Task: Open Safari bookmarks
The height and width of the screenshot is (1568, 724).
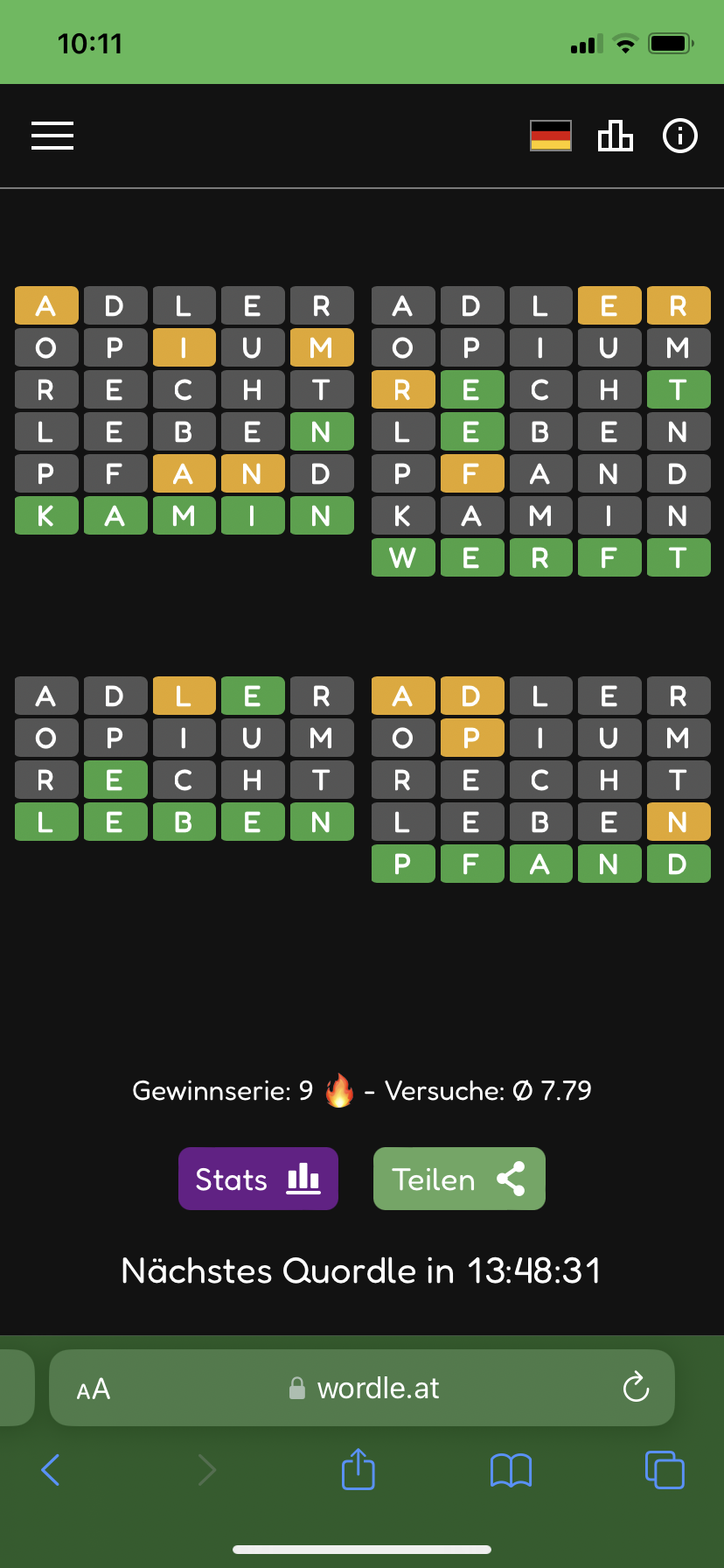Action: [x=512, y=1470]
